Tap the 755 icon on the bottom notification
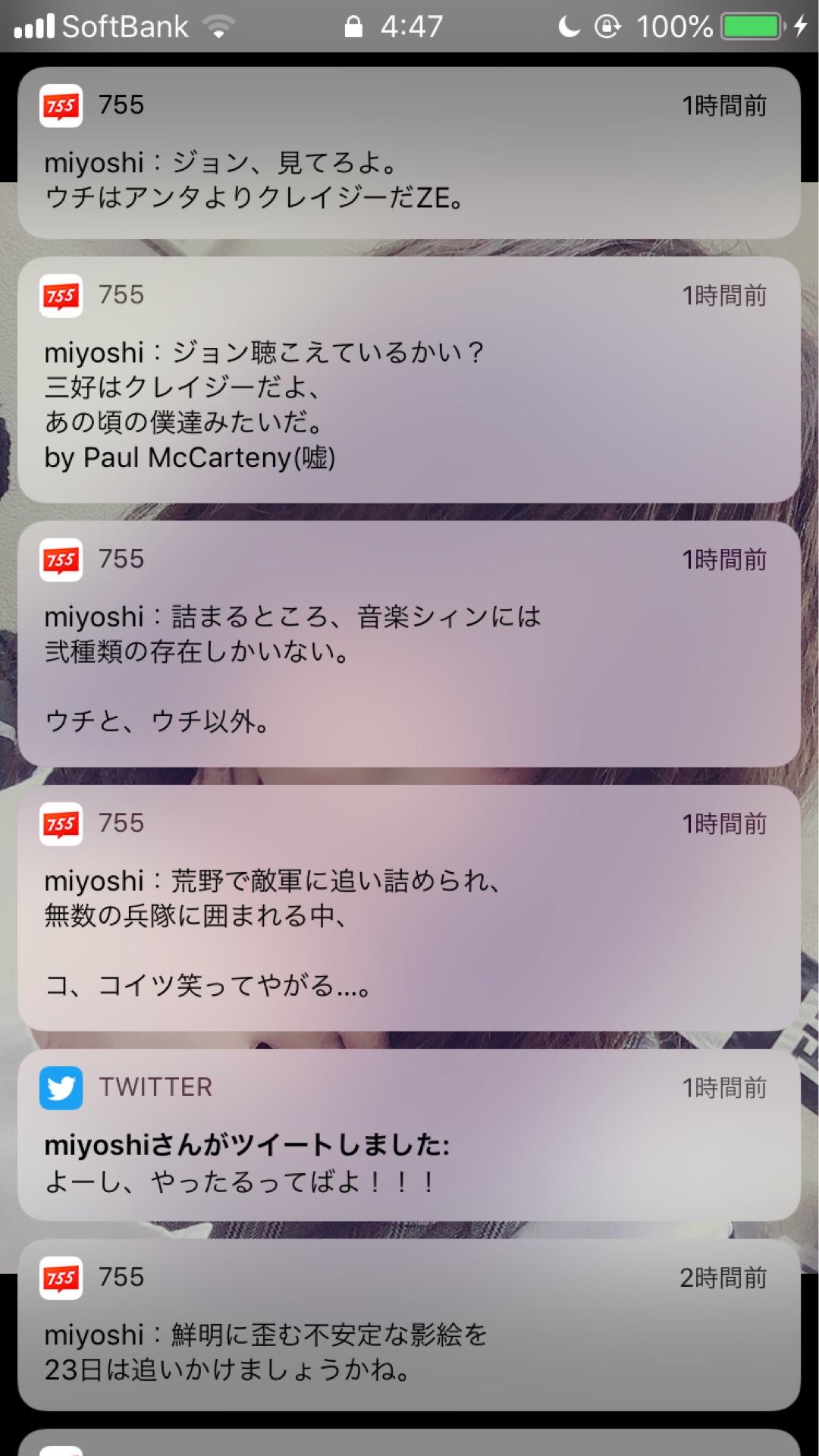819x1456 pixels. tap(61, 1277)
